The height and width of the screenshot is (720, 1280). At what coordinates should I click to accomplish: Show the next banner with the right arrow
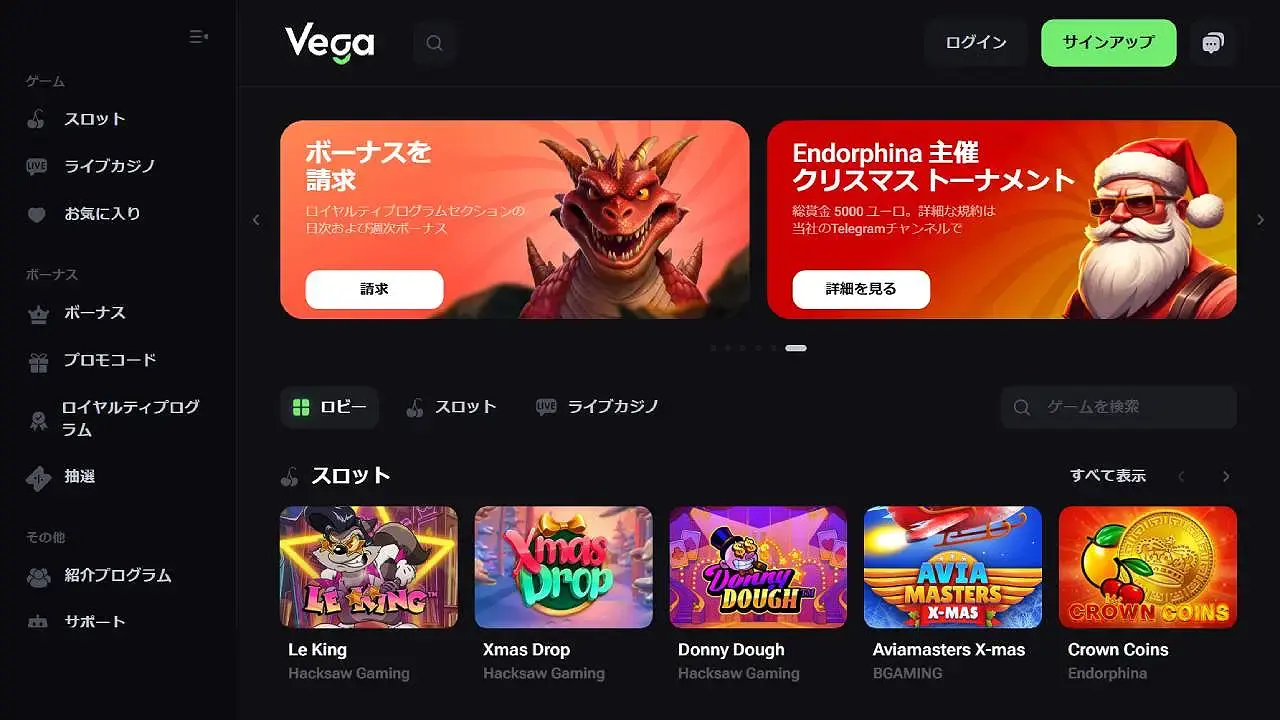pyautogui.click(x=1260, y=220)
